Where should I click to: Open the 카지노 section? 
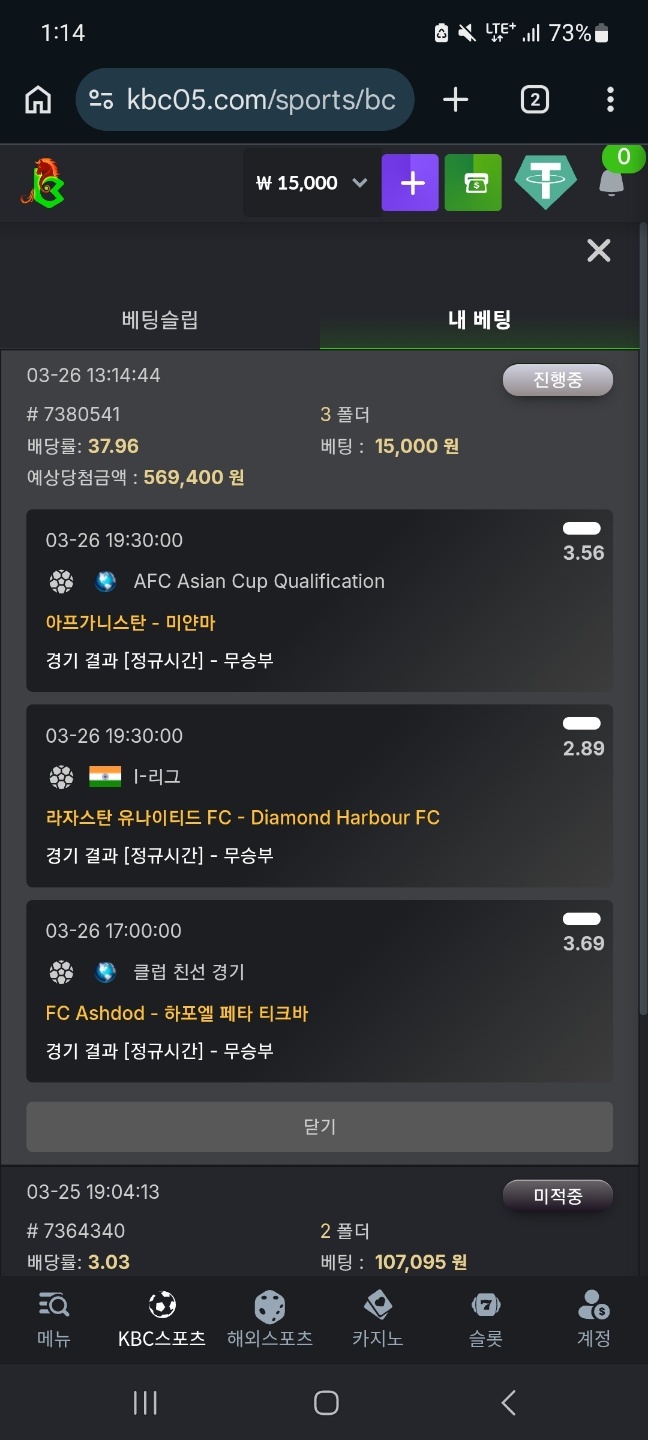377,1318
